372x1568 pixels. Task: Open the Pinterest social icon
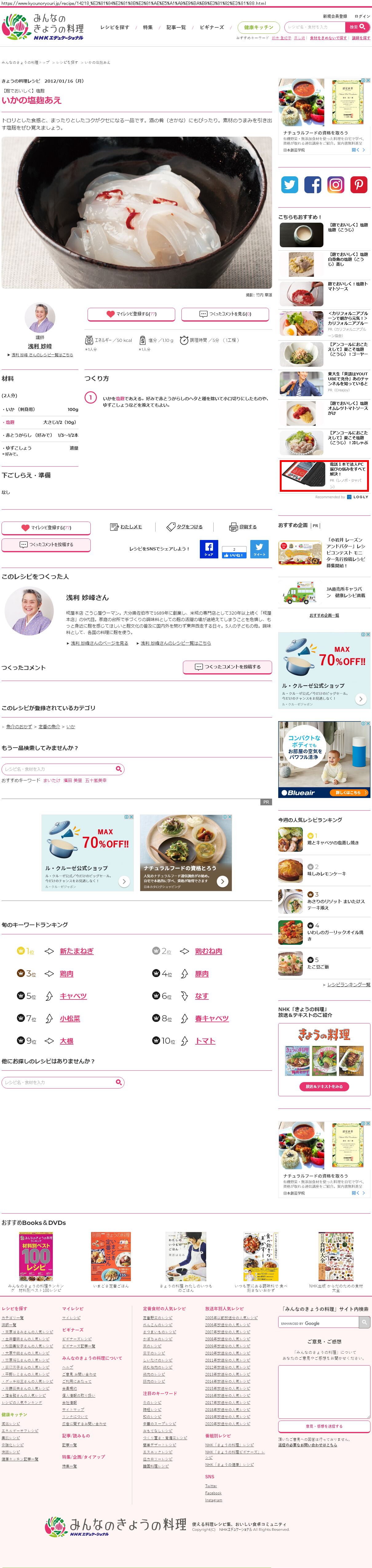358,184
